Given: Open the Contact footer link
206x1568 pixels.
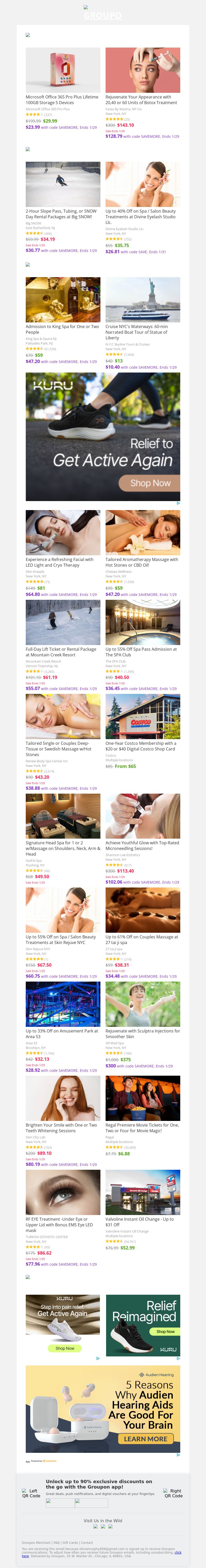Looking at the screenshot, I should 87,1543.
